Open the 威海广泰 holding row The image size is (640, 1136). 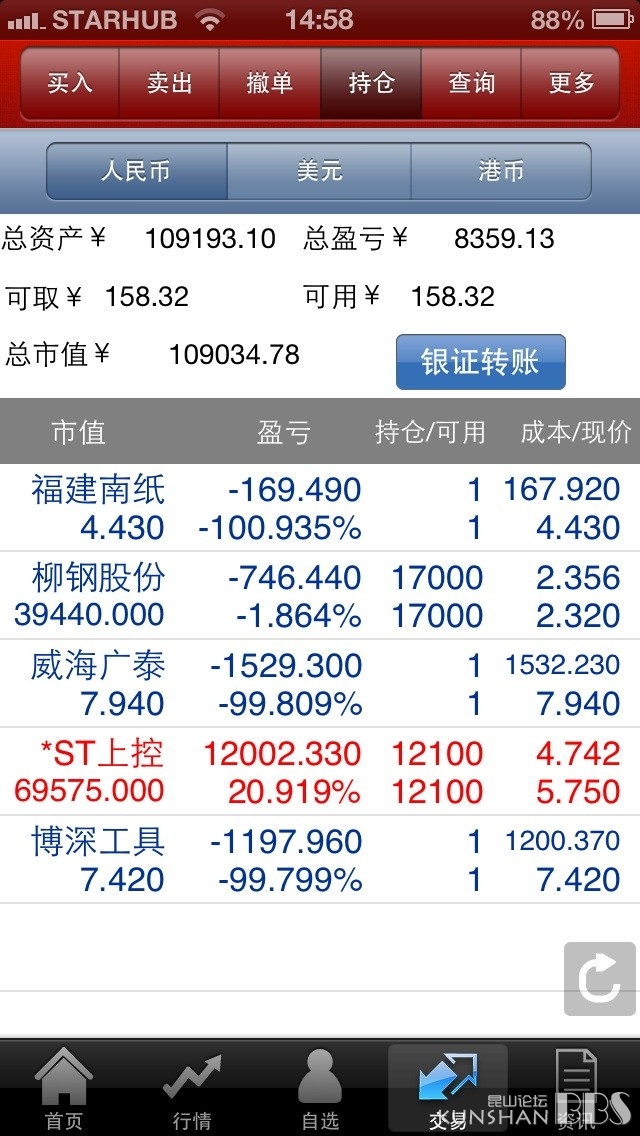click(320, 683)
